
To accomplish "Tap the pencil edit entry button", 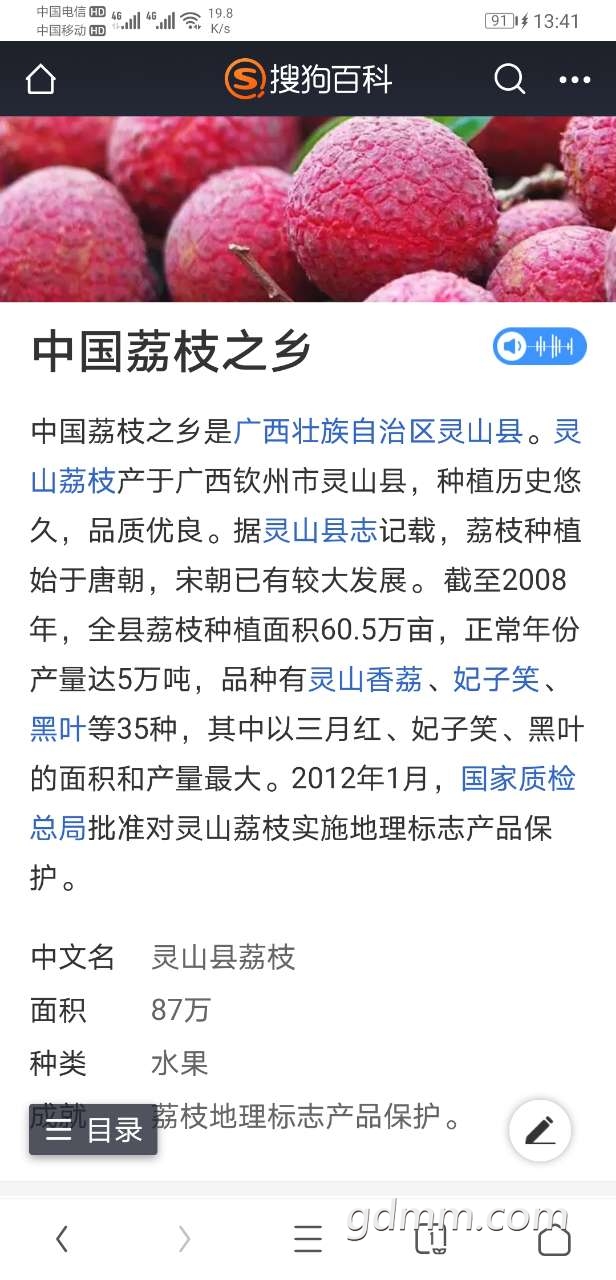I will click(540, 1131).
